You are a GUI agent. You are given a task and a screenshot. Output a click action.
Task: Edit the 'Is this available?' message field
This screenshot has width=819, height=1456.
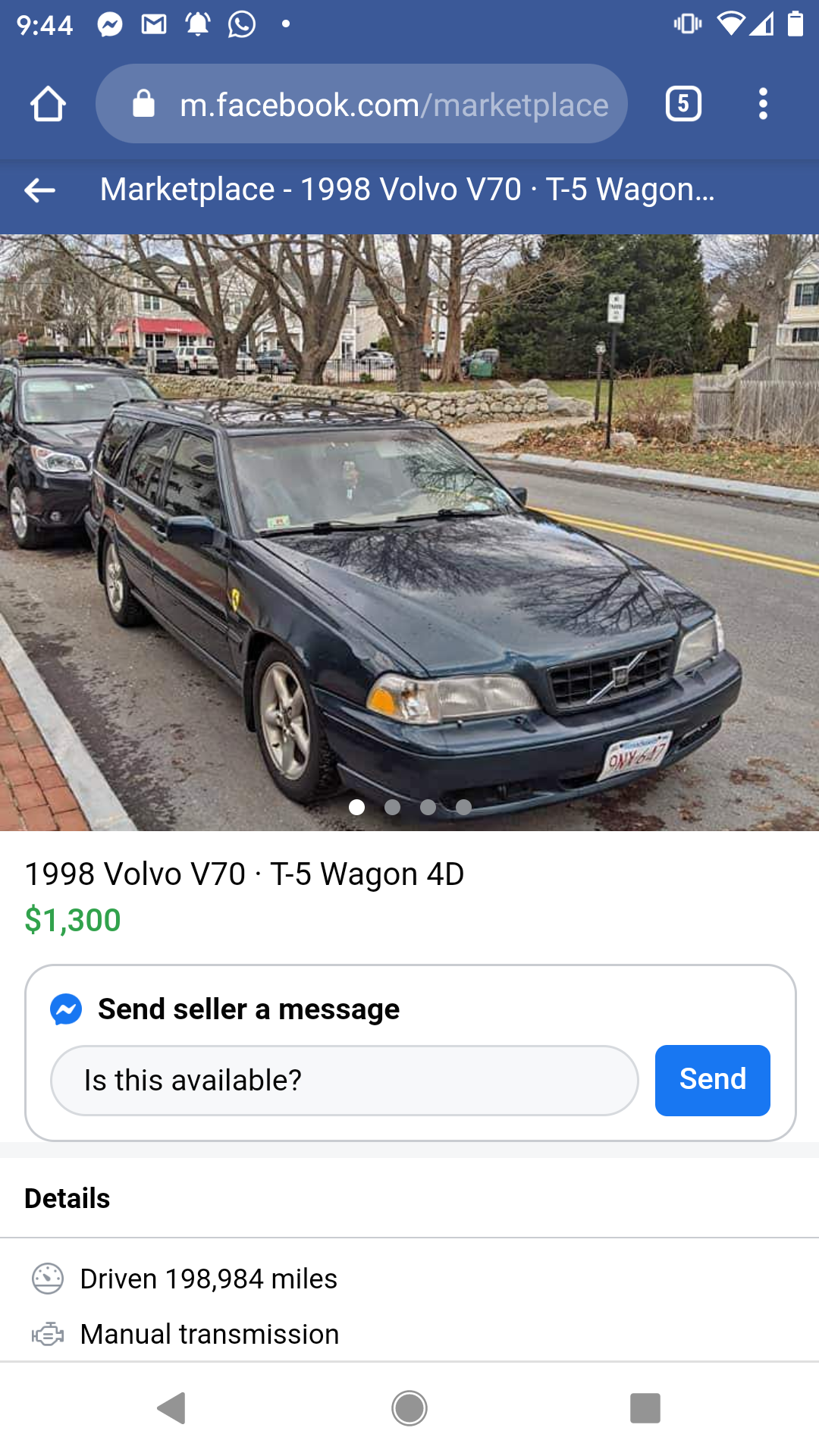pos(344,1080)
